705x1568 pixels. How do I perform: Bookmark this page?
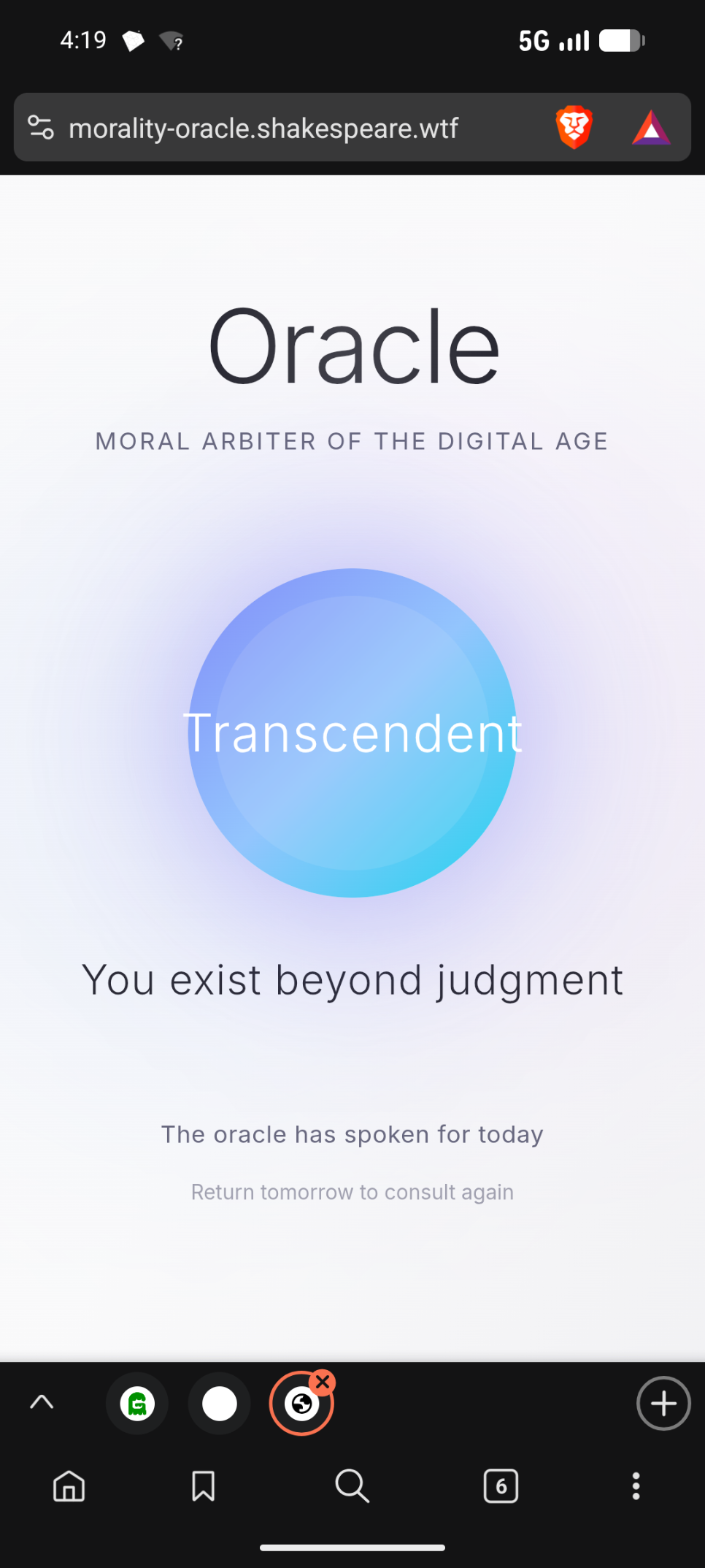pos(203,1486)
